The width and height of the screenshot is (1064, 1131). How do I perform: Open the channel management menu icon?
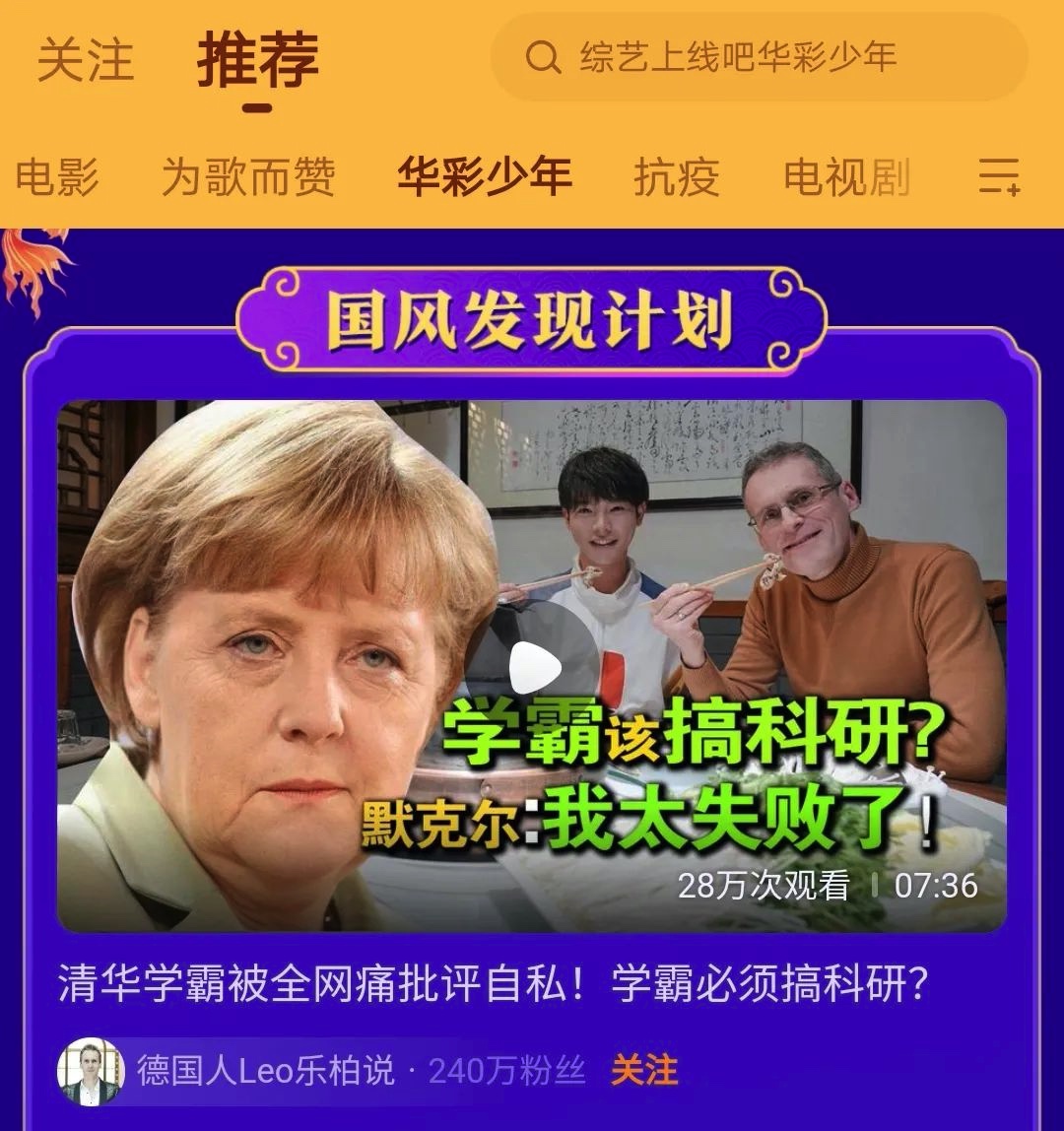(999, 178)
